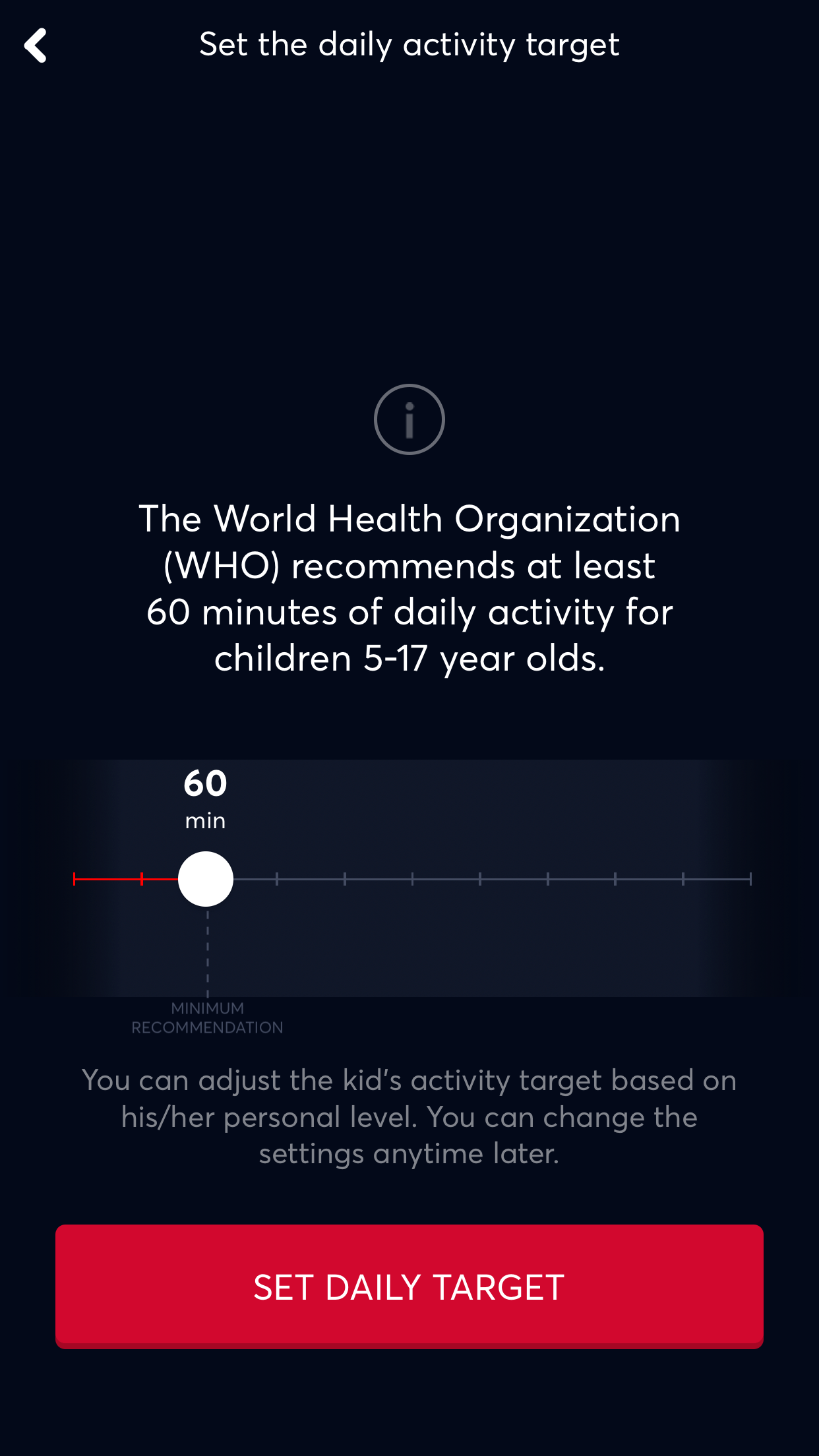Screen dimensions: 819x1456
Task: Go back using the top-left arrow
Action: point(36,45)
